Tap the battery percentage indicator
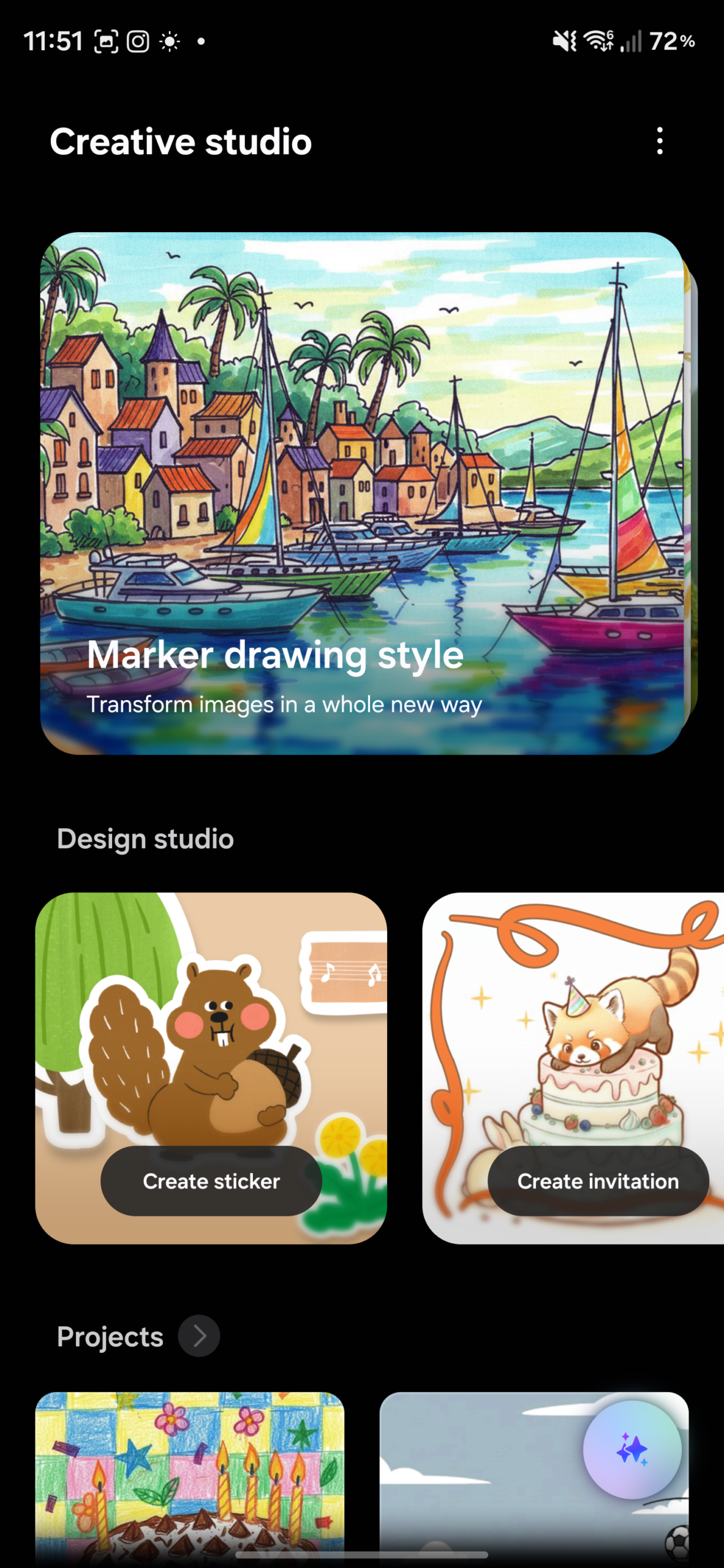The image size is (724, 1568). 671,40
